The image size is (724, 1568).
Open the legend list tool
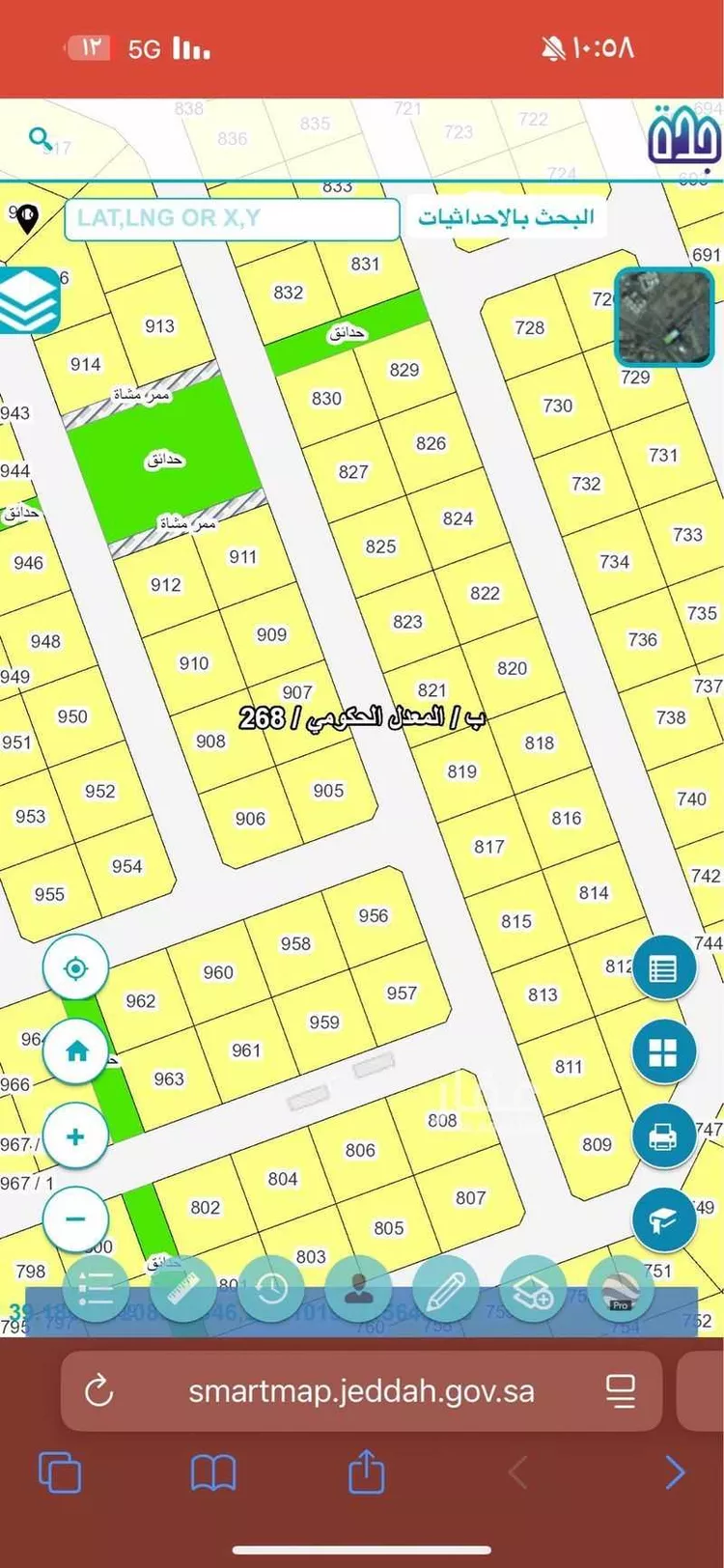tap(96, 1288)
